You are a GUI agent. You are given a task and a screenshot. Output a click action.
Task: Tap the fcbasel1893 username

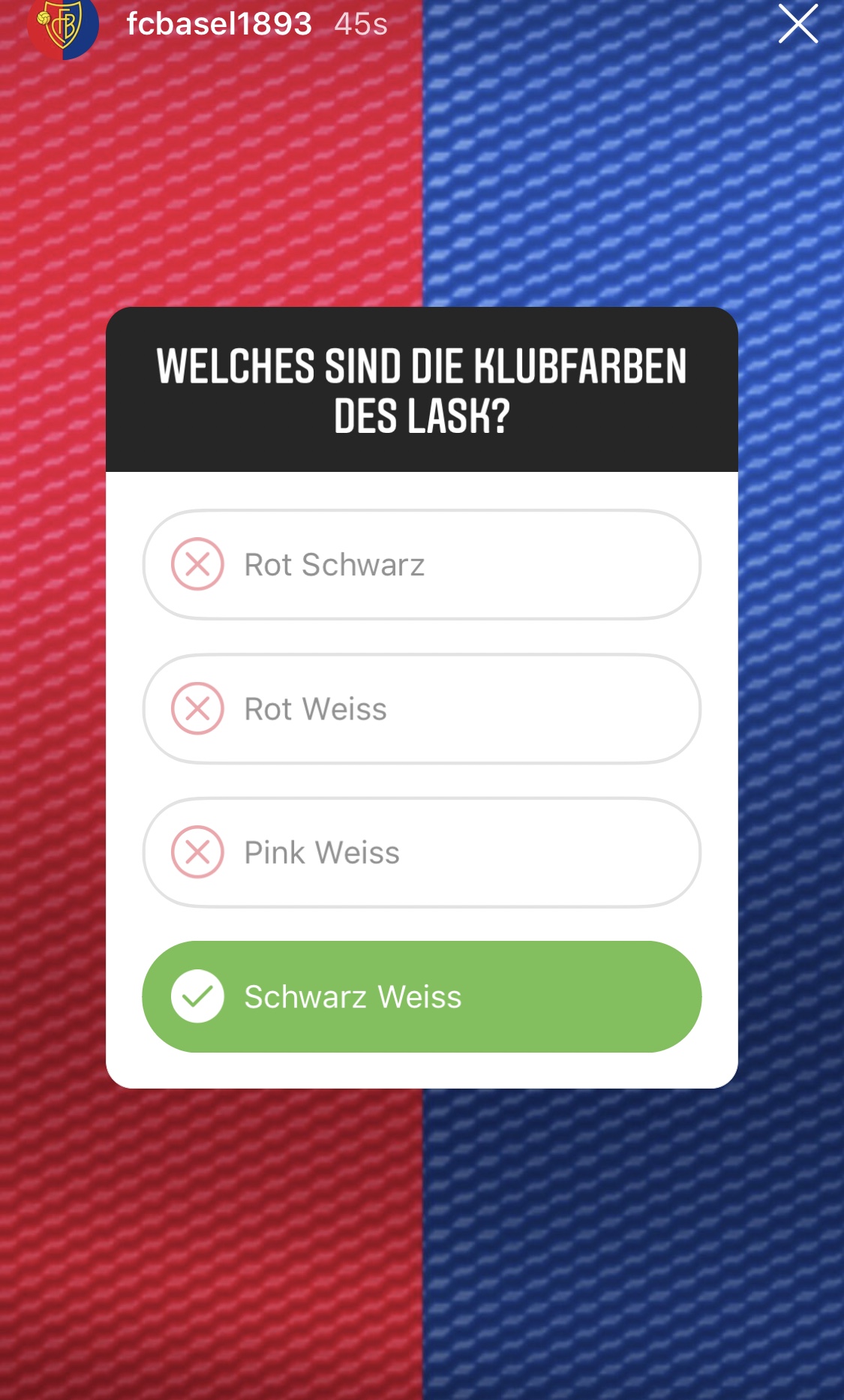(218, 24)
